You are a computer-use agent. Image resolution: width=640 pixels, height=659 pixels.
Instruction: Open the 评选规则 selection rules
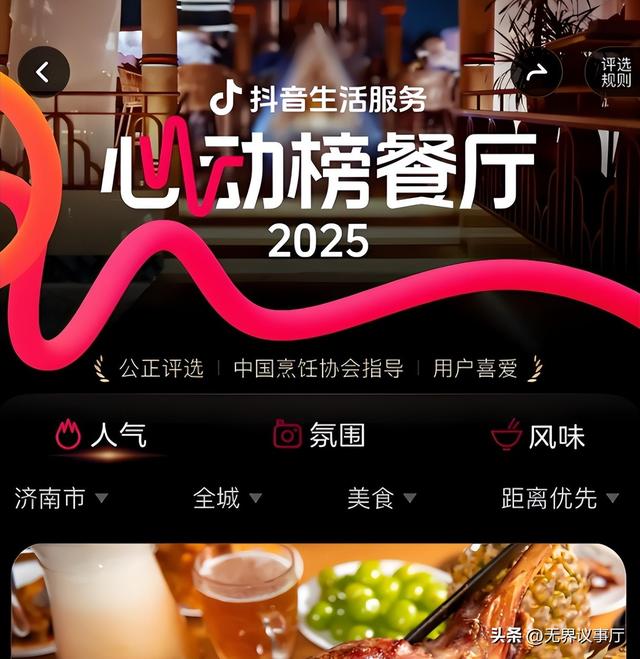click(x=615, y=71)
